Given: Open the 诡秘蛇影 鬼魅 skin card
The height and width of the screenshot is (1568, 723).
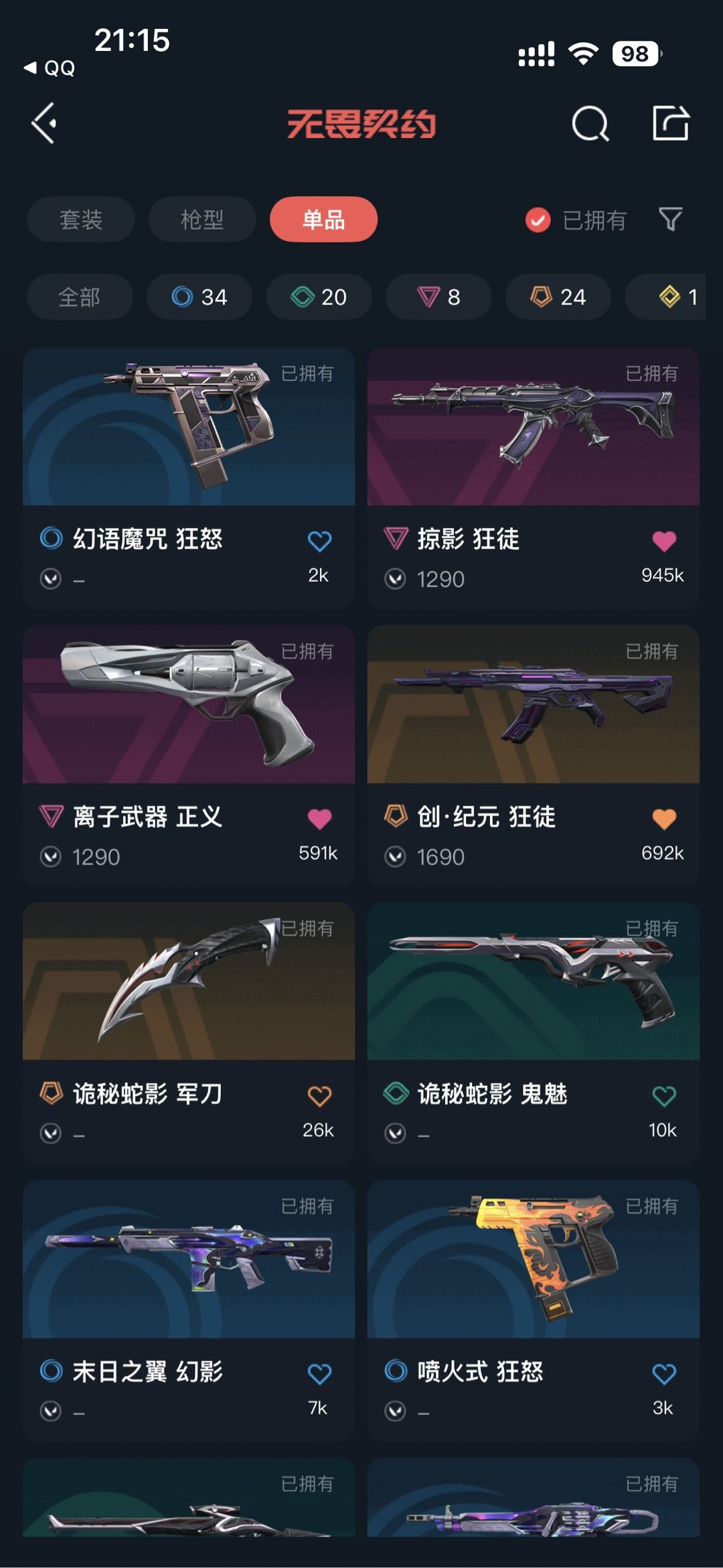Looking at the screenshot, I should [534, 1032].
